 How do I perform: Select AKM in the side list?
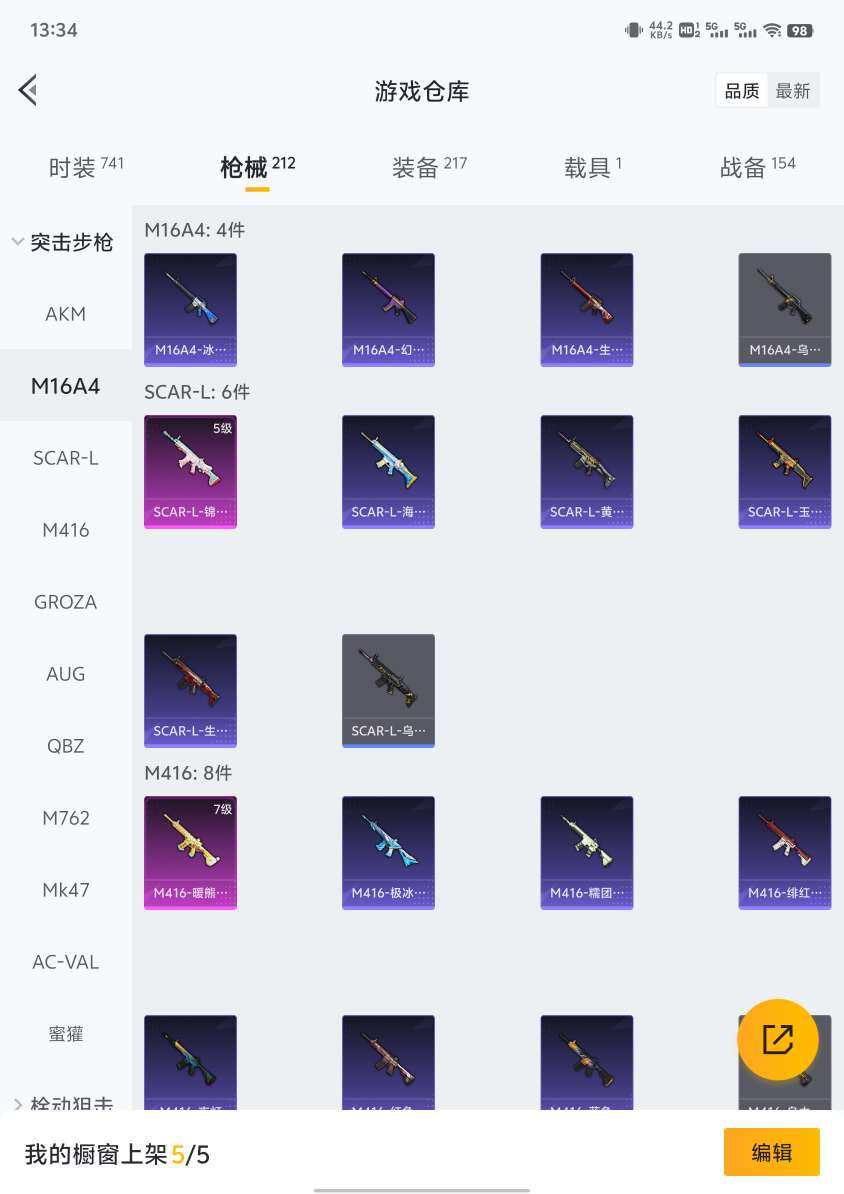65,314
